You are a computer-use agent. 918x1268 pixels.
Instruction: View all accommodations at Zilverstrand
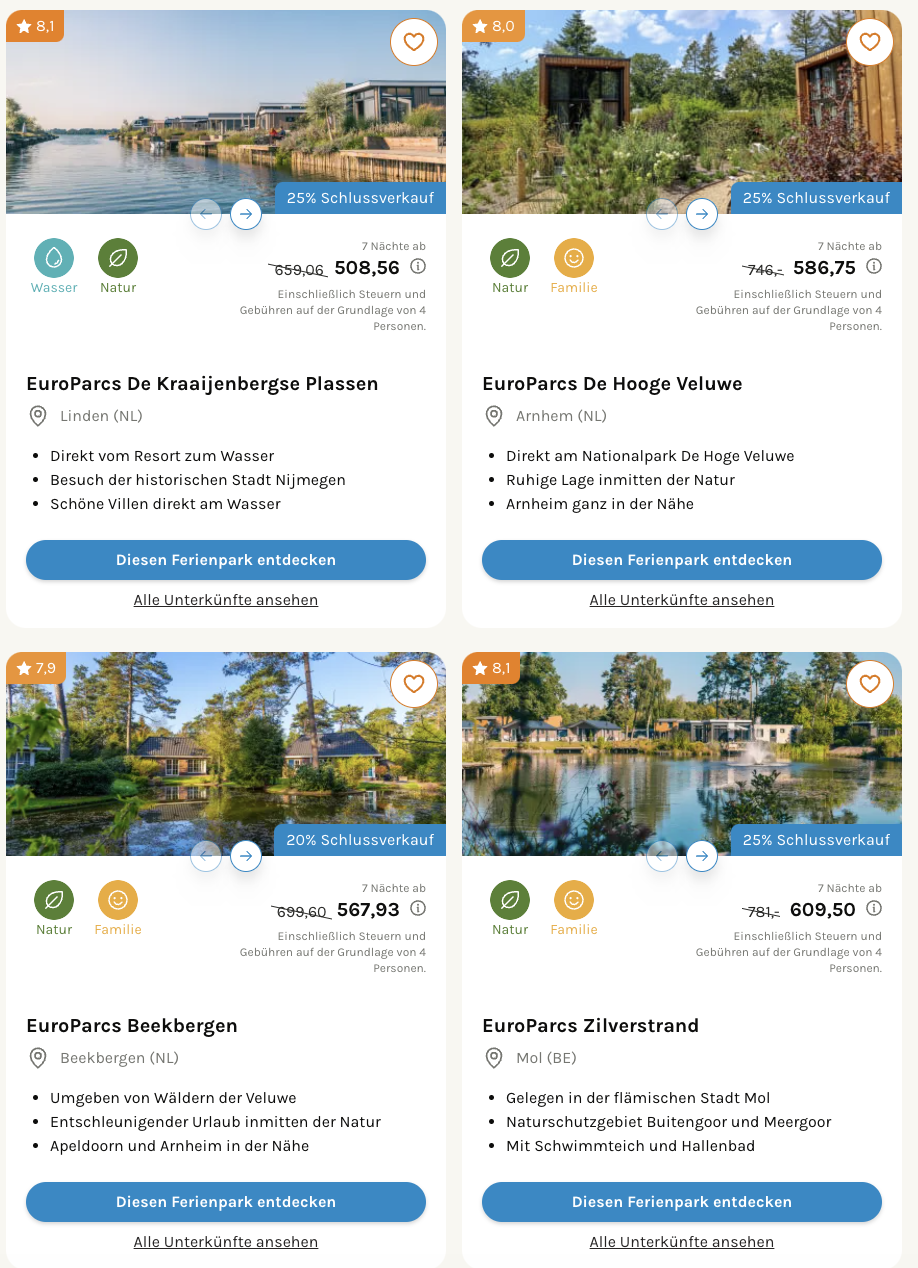pos(682,1242)
